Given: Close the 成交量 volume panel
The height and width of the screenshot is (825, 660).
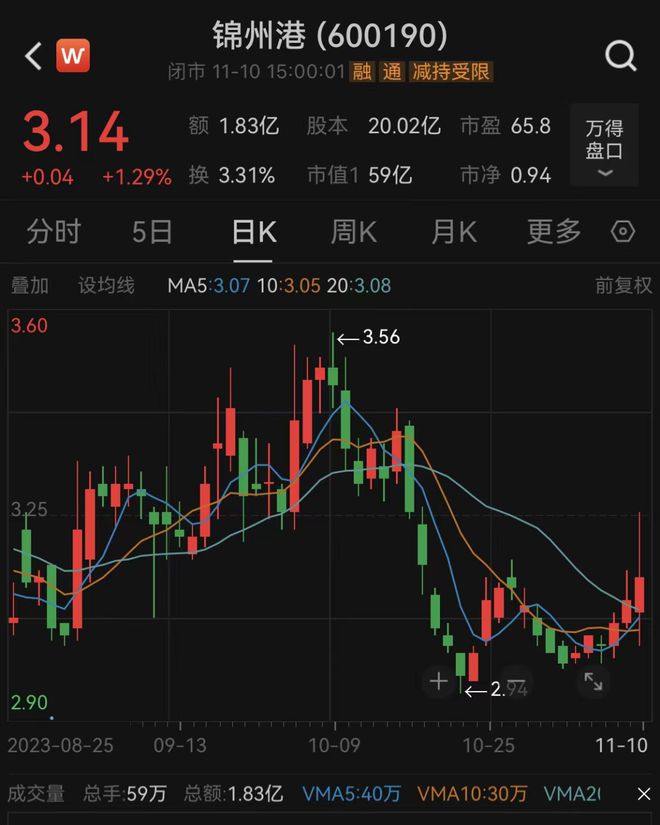Looking at the screenshot, I should click(642, 794).
